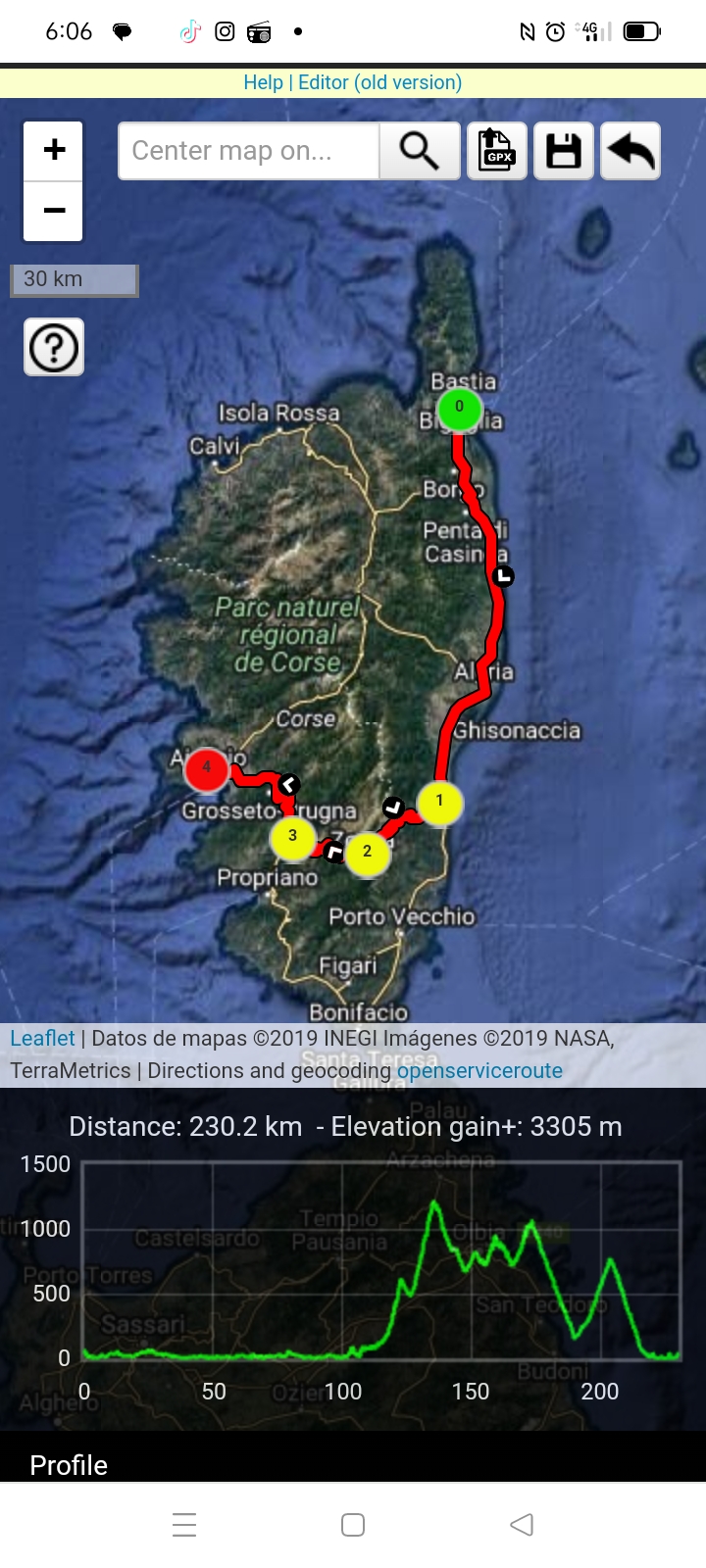
Task: Zoom in on the map
Action: click(x=54, y=150)
